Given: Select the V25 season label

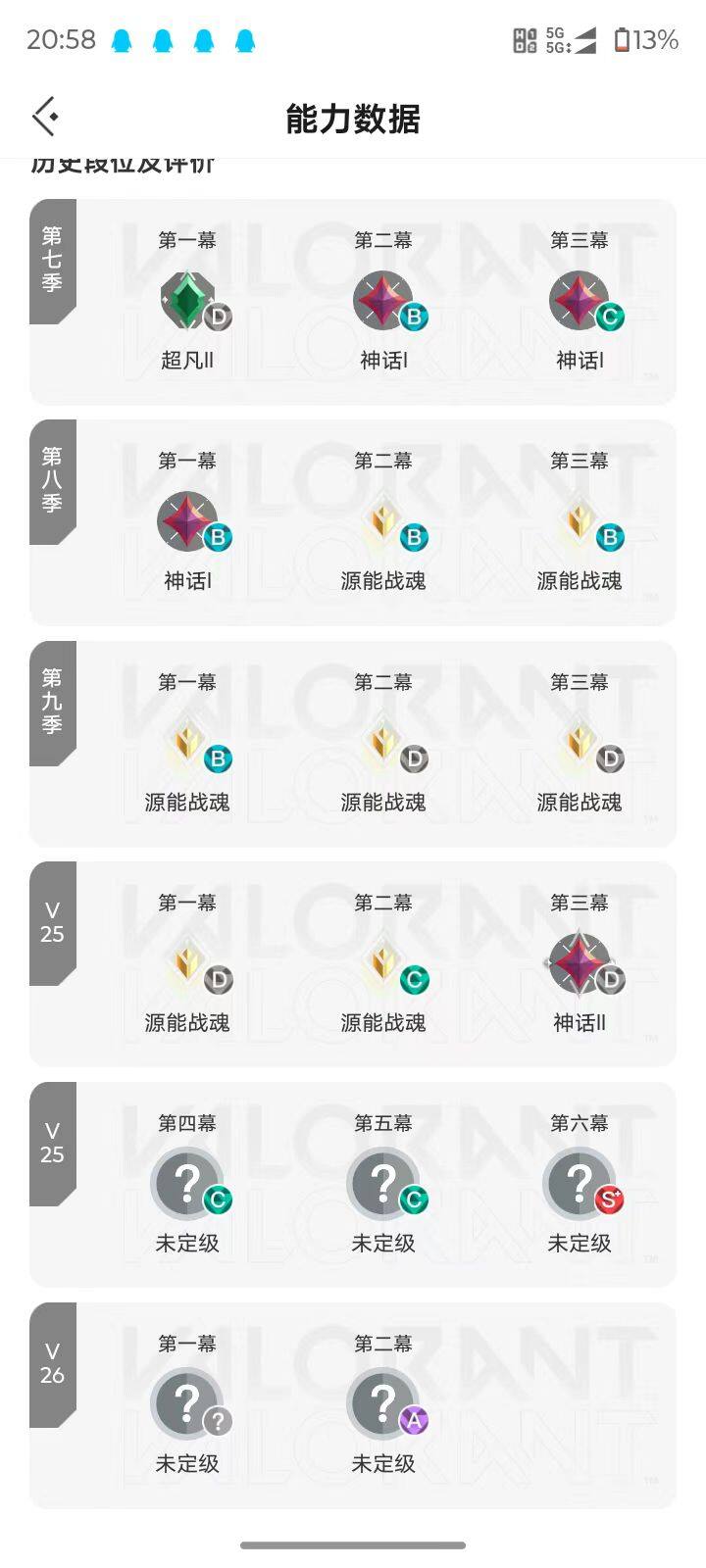Looking at the screenshot, I should pos(53,921).
